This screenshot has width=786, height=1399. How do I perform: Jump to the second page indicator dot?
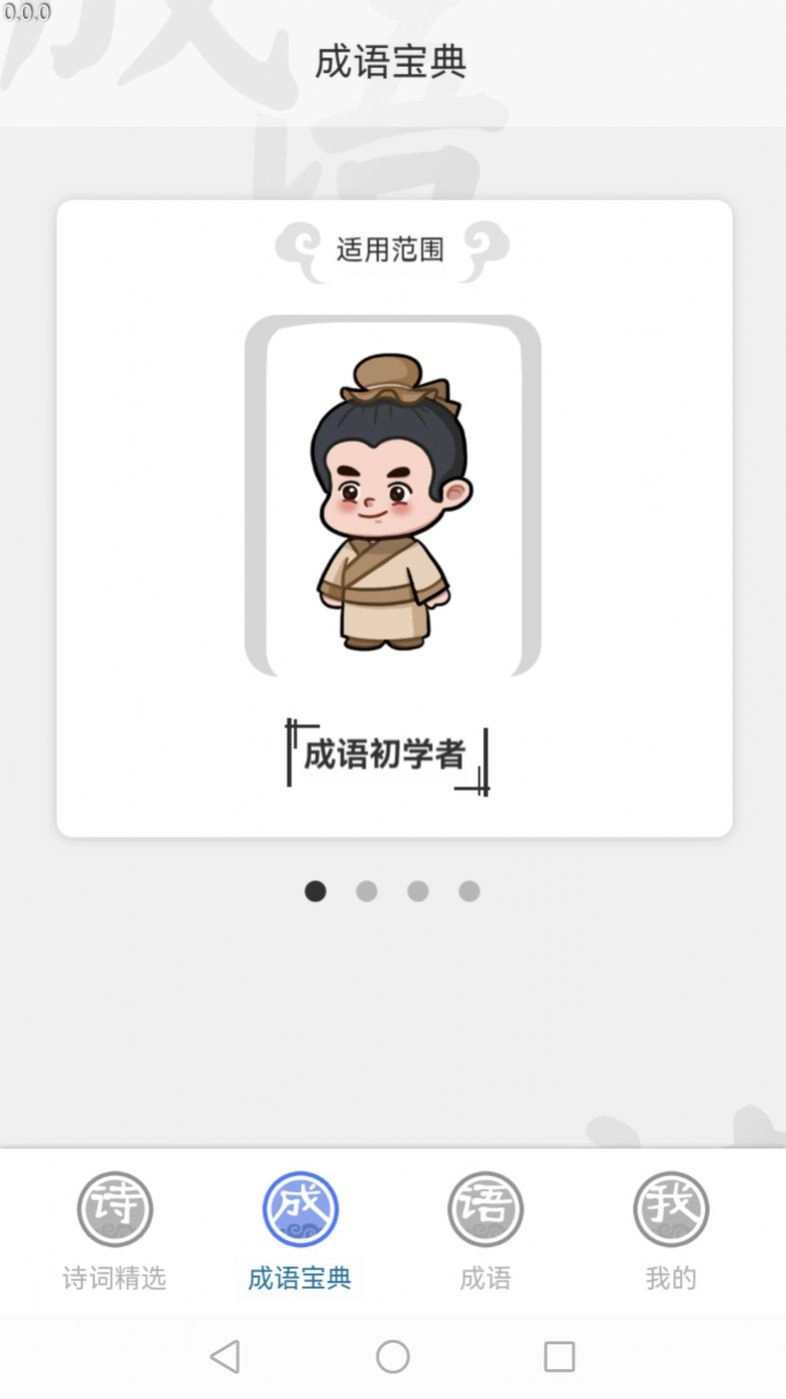pos(367,891)
